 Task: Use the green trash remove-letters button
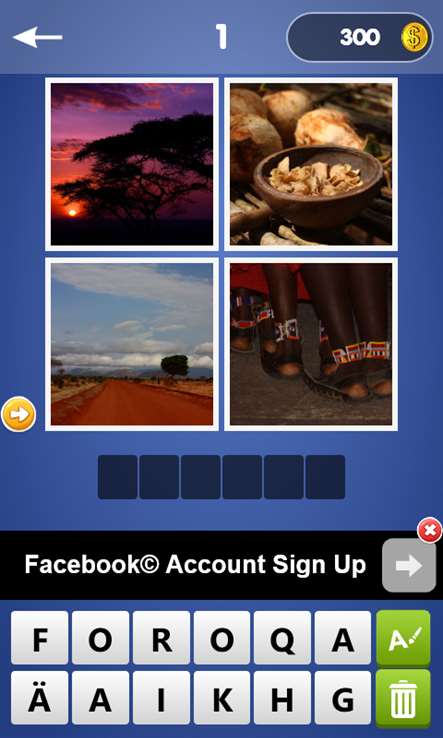[x=403, y=698]
